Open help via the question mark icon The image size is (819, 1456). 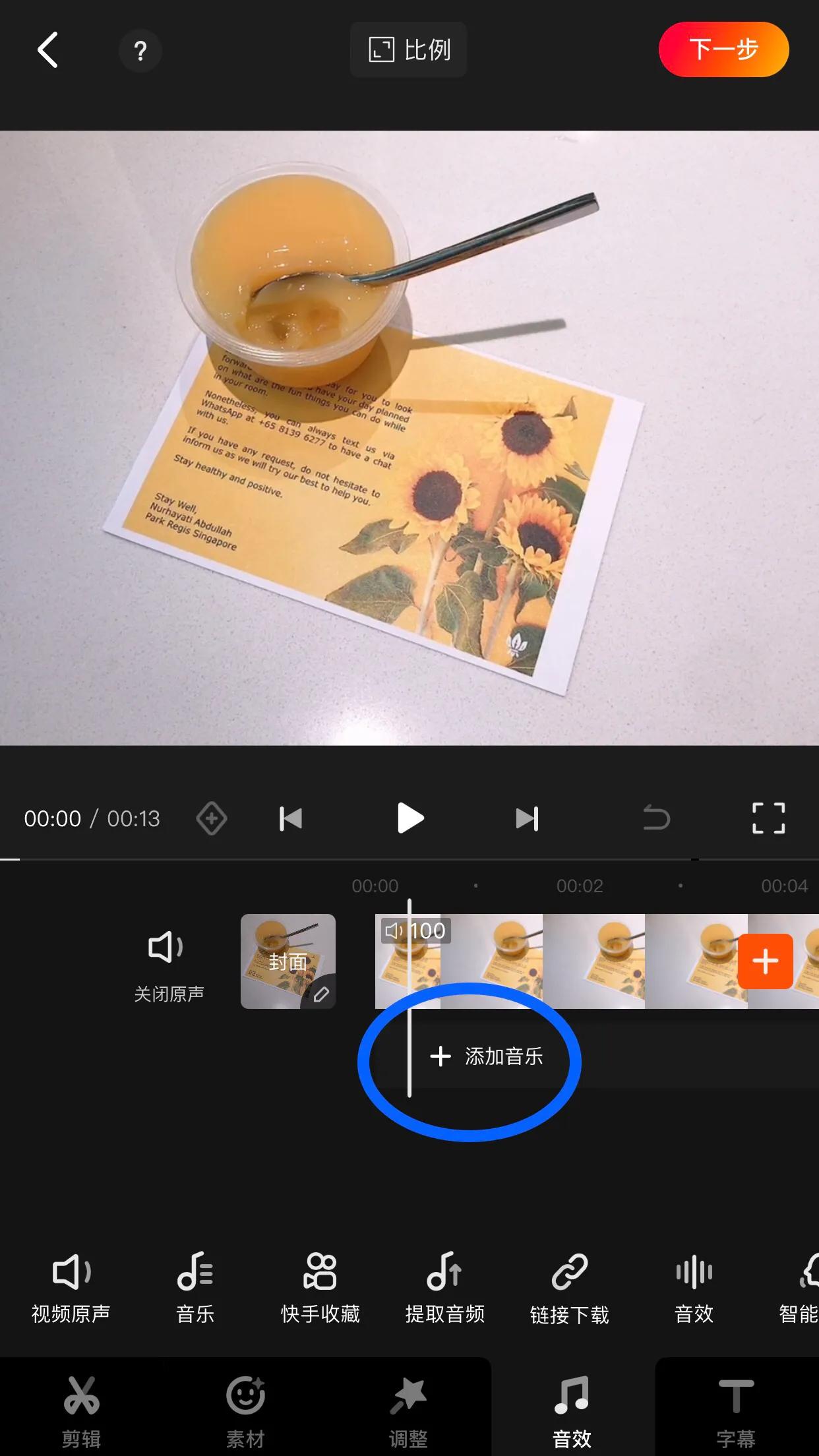(140, 49)
